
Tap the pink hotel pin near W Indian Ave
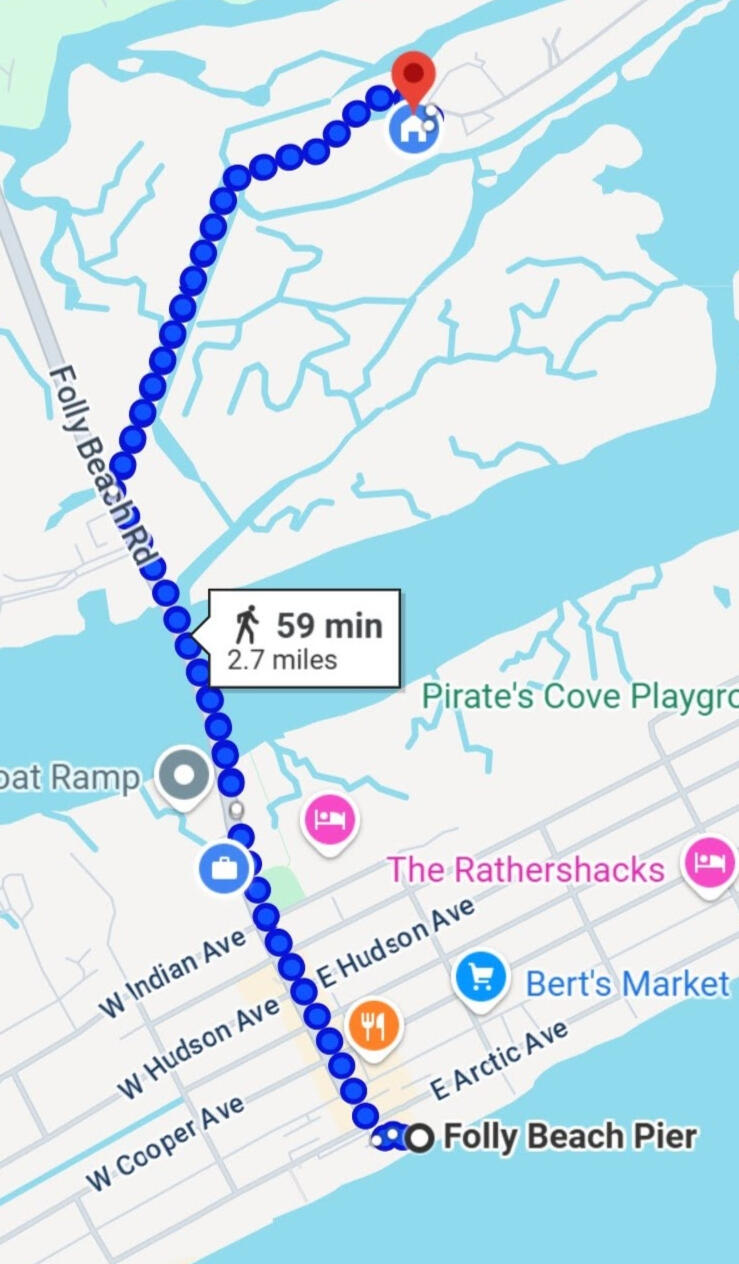click(x=330, y=822)
